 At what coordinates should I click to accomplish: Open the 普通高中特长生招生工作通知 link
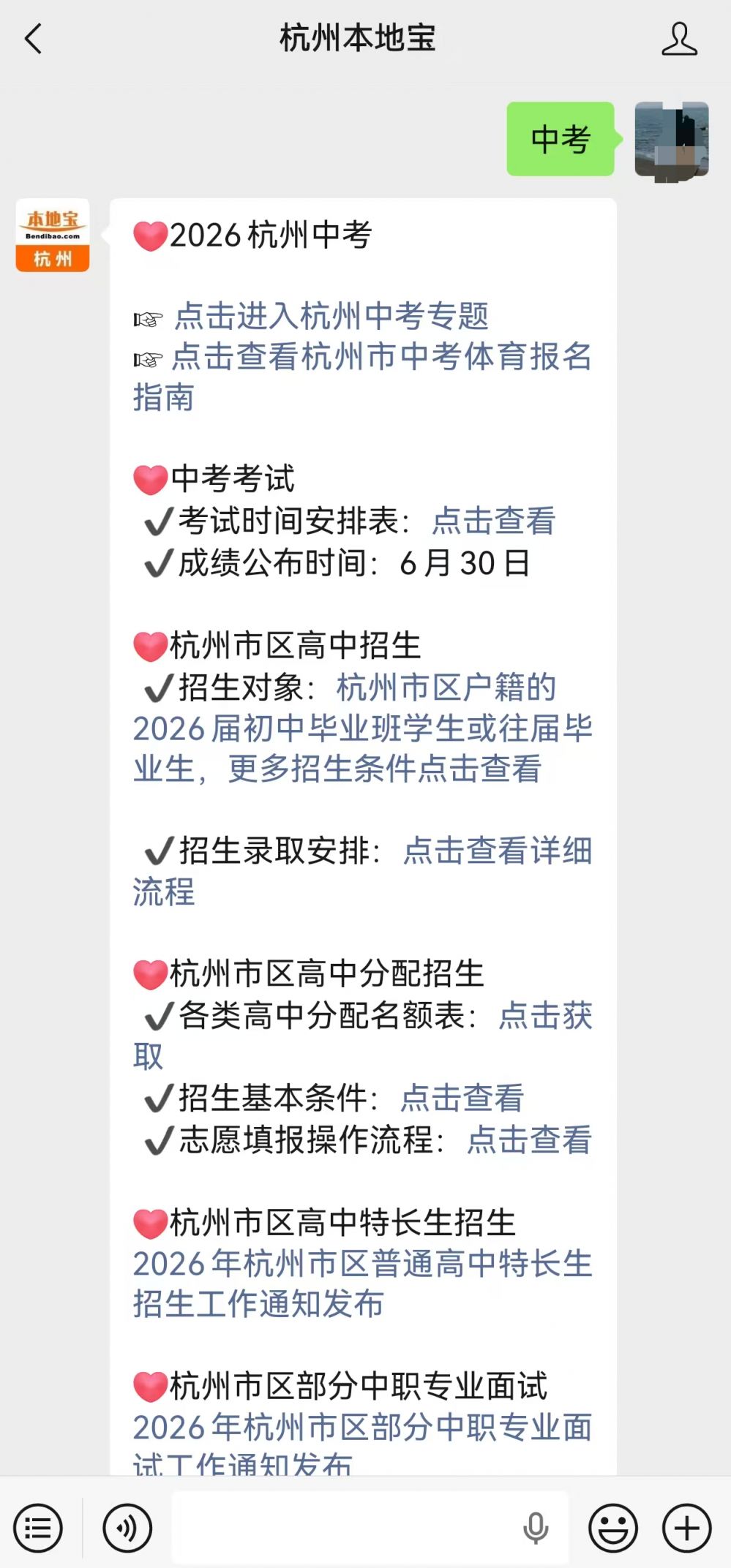pyautogui.click(x=363, y=1284)
